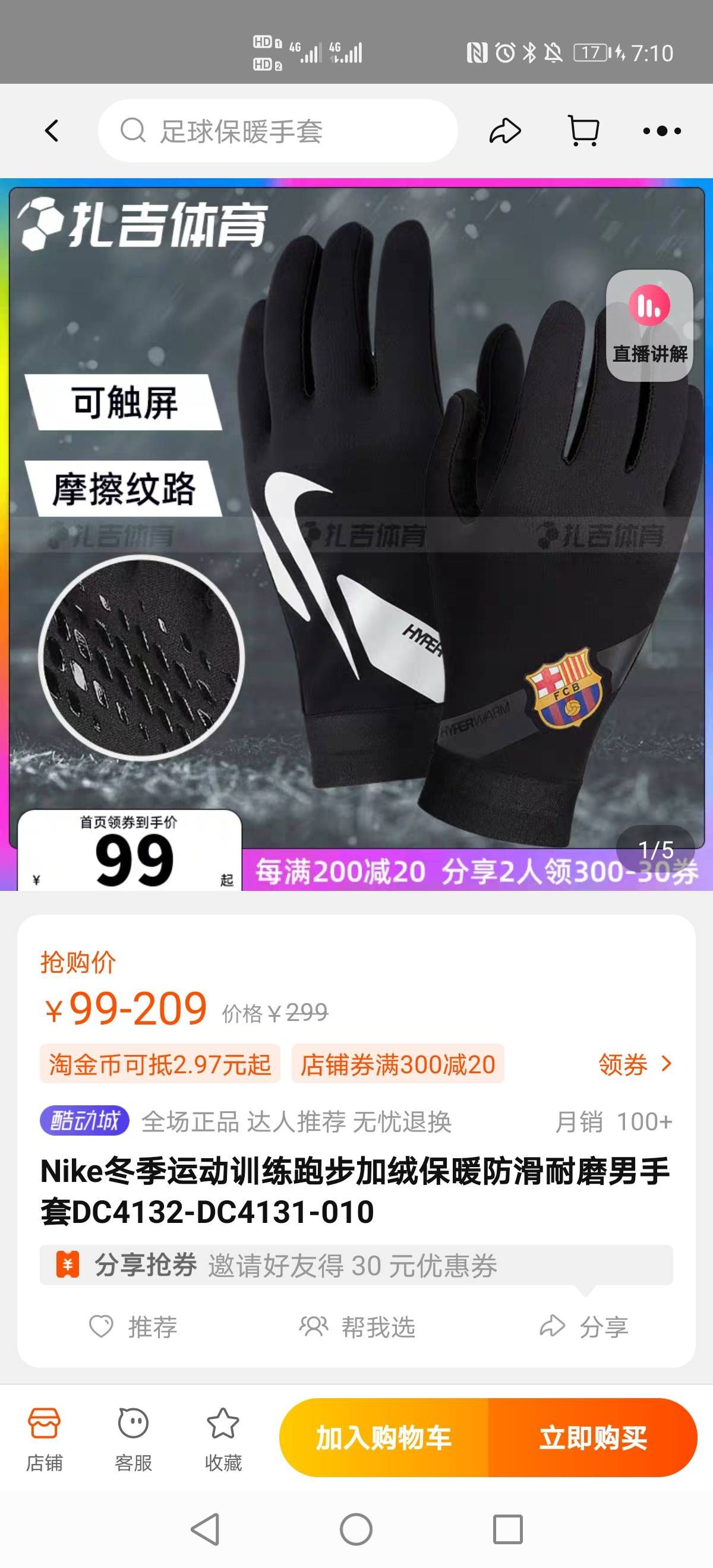This screenshot has height=1568, width=713.
Task: Tap the system home button
Action: point(356,1529)
